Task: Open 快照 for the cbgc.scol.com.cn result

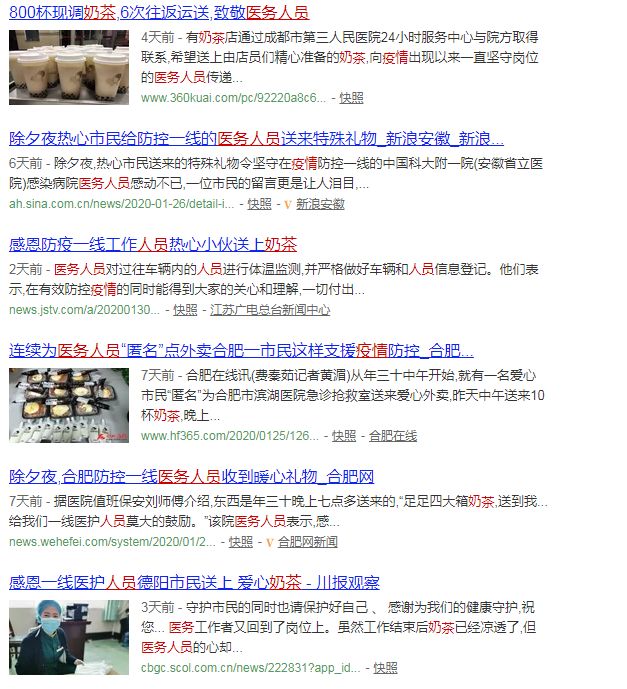Action: coord(385,667)
